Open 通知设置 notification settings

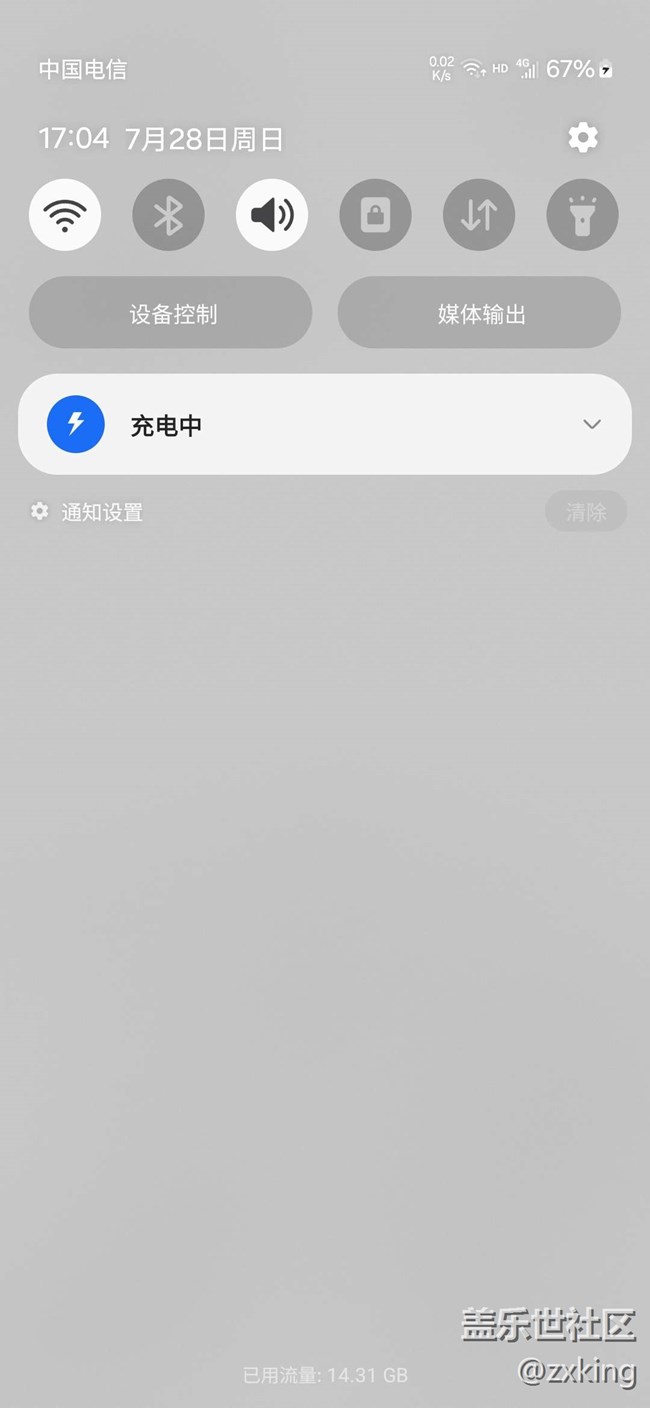click(x=87, y=512)
